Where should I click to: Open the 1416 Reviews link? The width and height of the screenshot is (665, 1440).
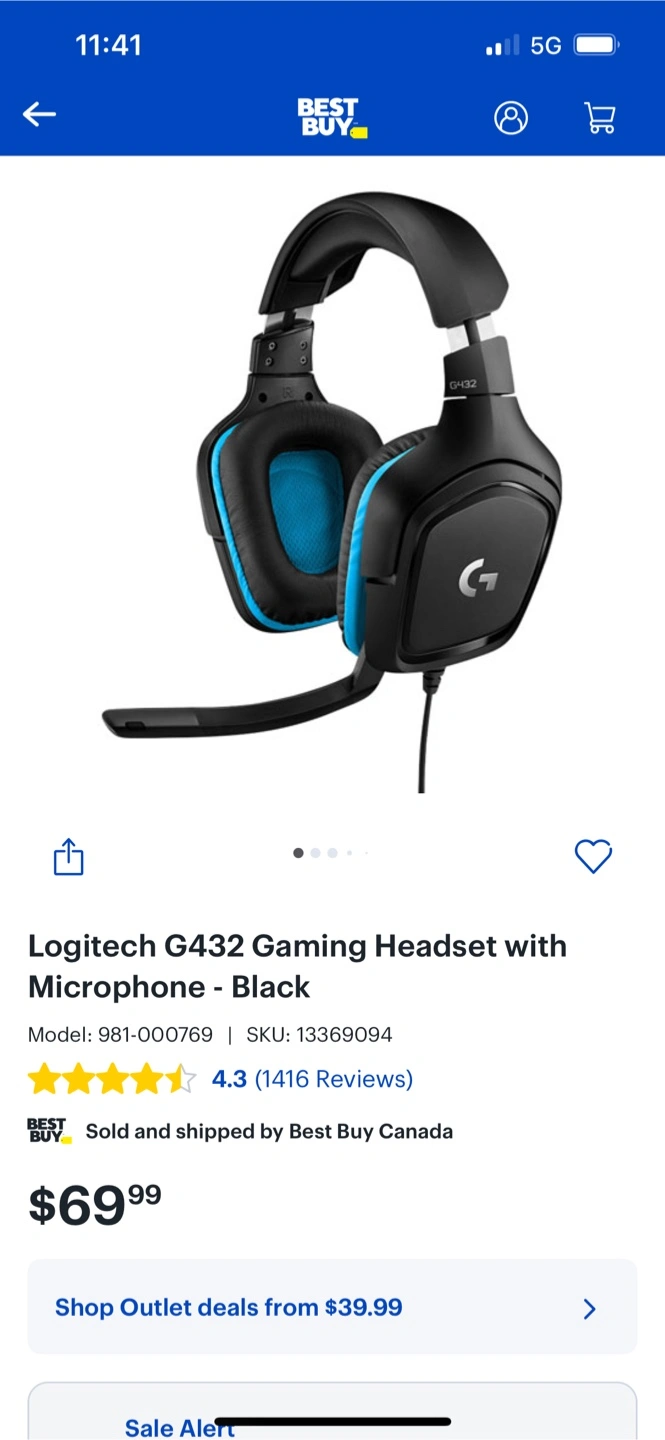(334, 1079)
